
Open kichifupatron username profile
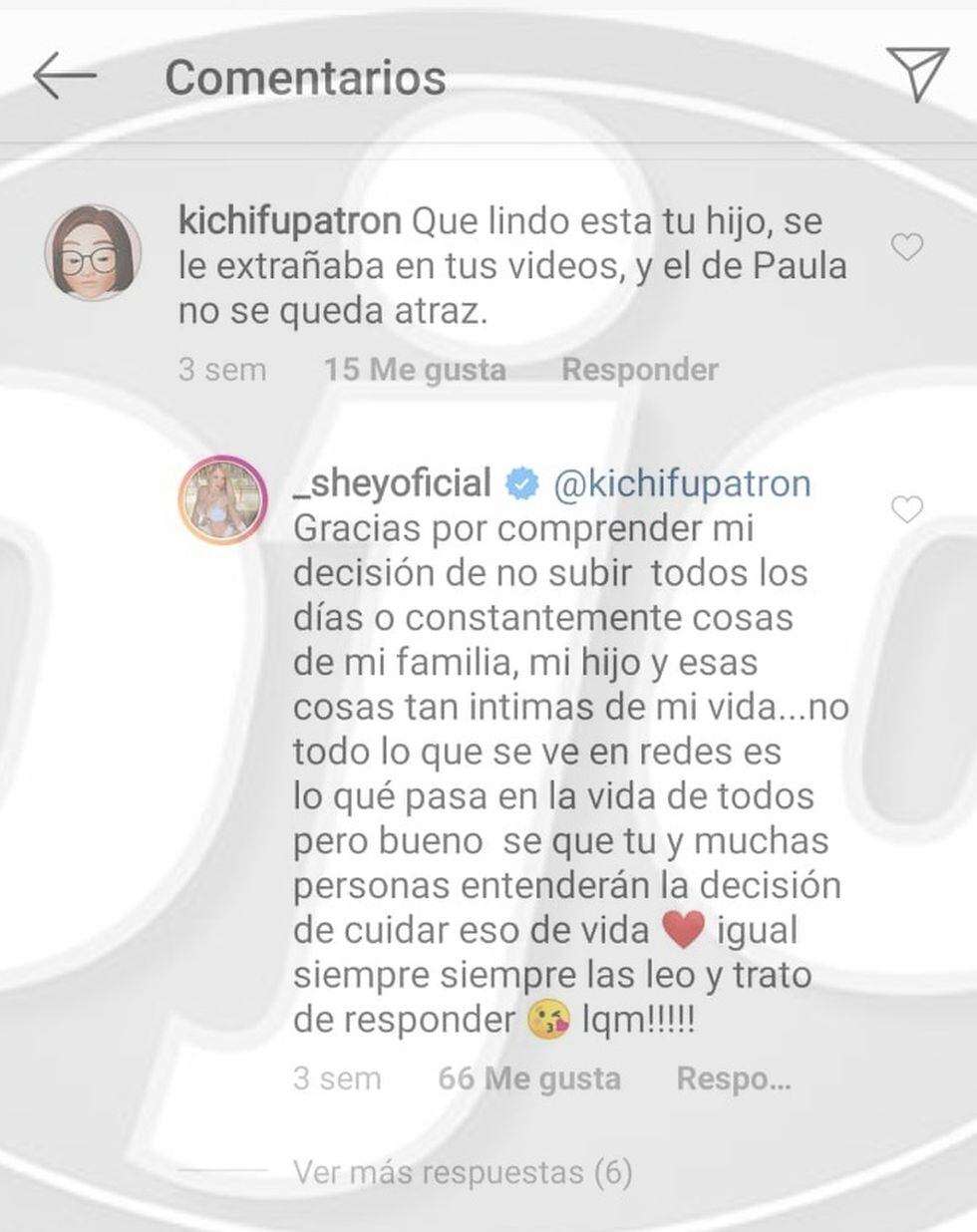(x=289, y=221)
